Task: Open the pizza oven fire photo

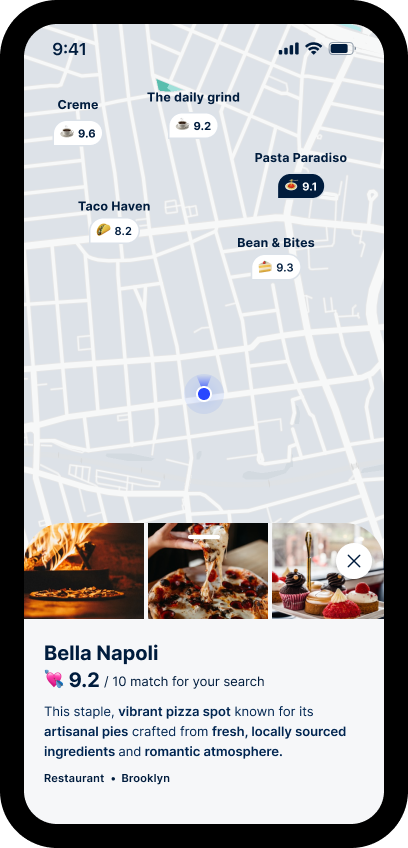Action: [84, 571]
